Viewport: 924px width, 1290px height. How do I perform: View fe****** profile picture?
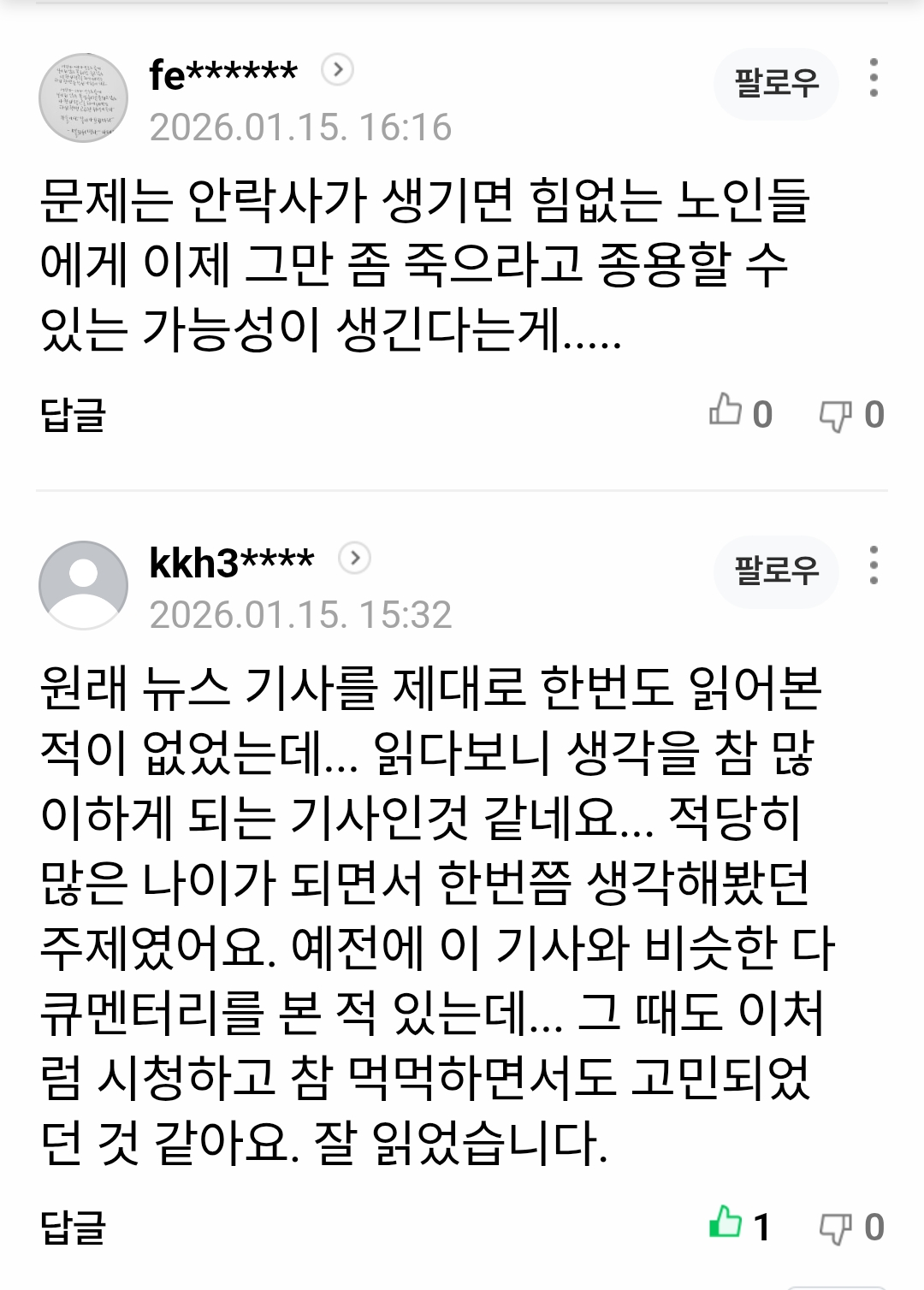point(84,98)
